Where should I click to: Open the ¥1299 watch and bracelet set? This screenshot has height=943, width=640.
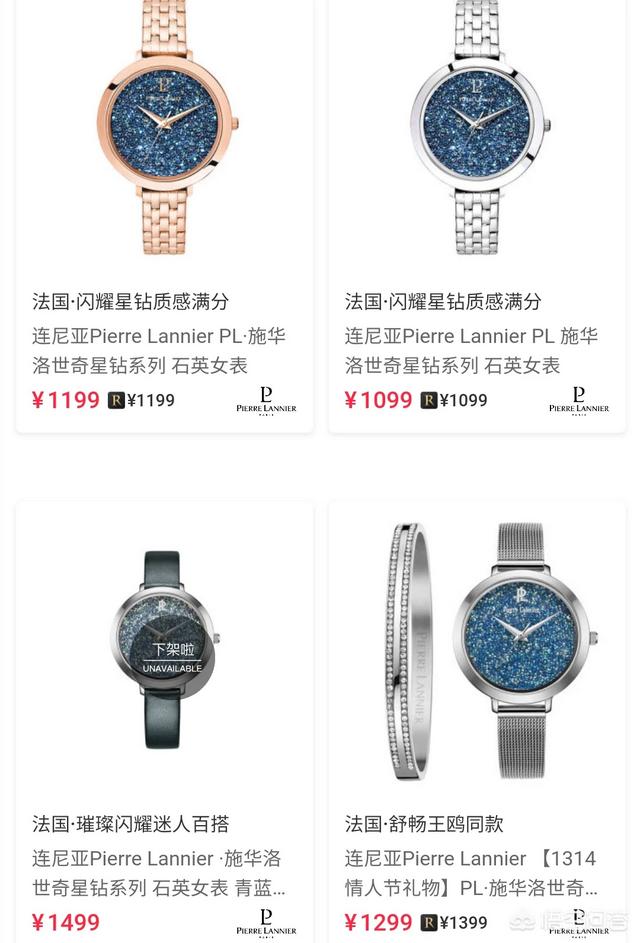click(478, 650)
